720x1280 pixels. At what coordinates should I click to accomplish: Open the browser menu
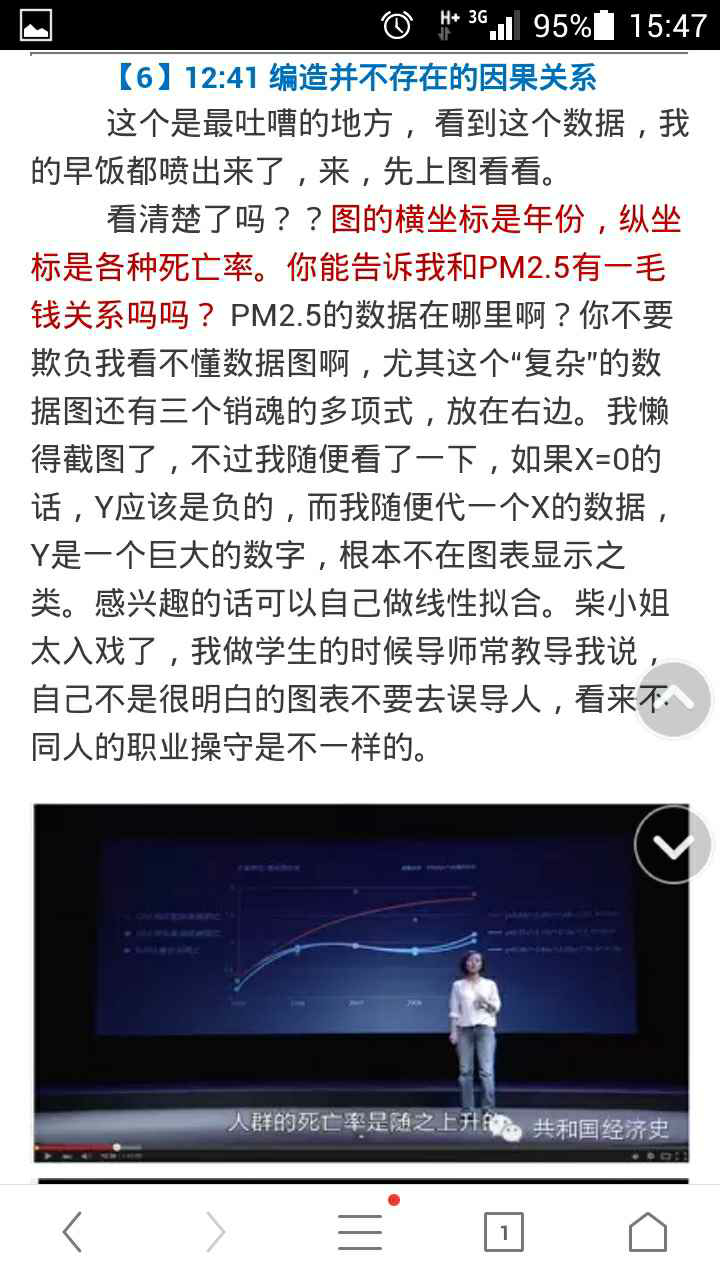(360, 1232)
